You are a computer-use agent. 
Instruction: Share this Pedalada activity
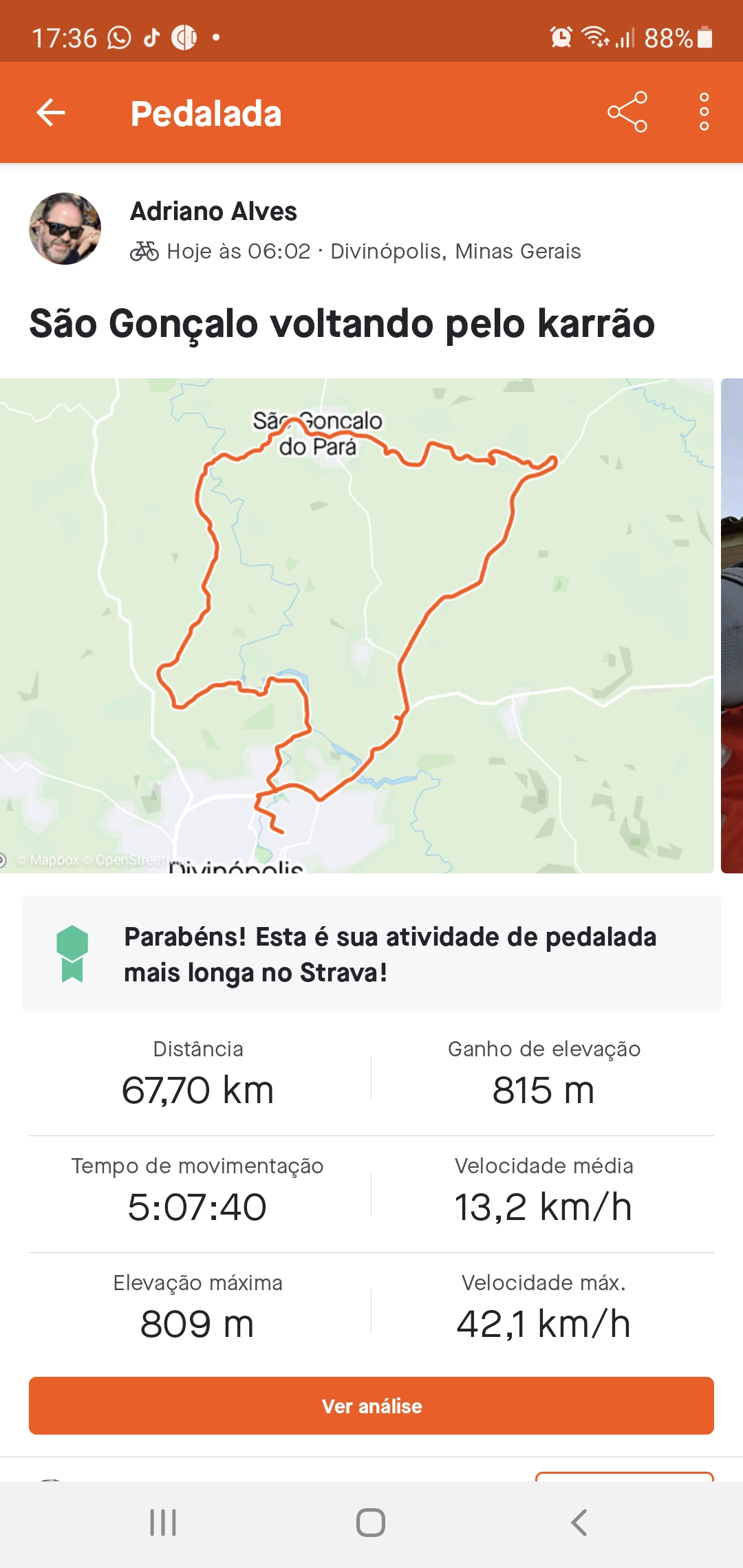(x=627, y=111)
